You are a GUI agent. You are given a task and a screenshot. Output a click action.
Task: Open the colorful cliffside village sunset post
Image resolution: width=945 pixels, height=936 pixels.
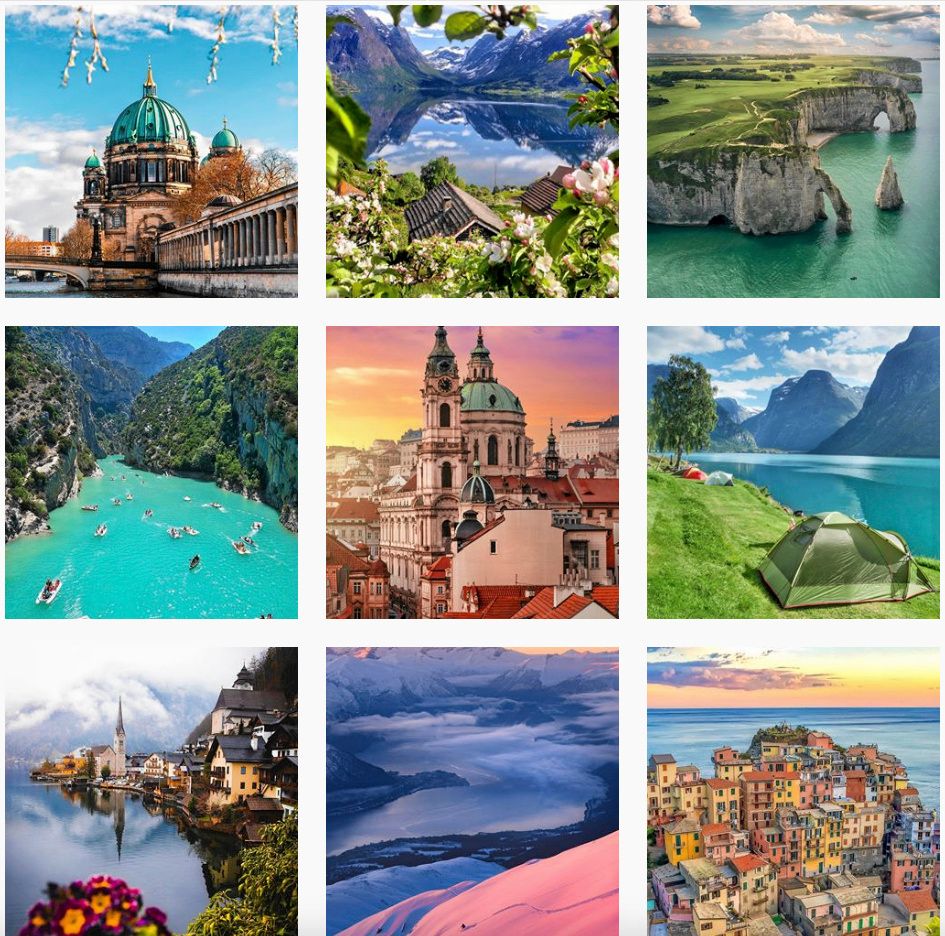click(x=793, y=790)
